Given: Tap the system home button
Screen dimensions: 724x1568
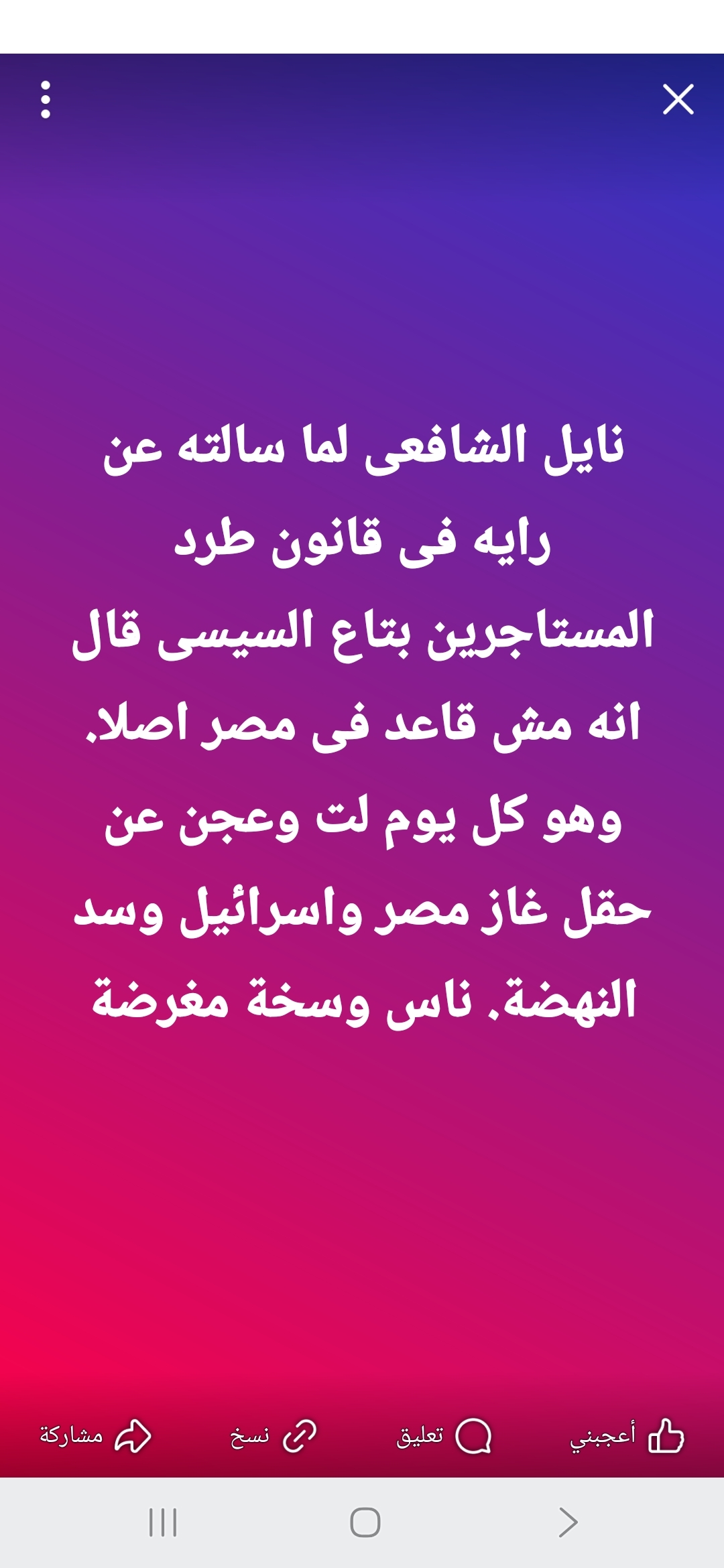Looking at the screenshot, I should point(365,1522).
